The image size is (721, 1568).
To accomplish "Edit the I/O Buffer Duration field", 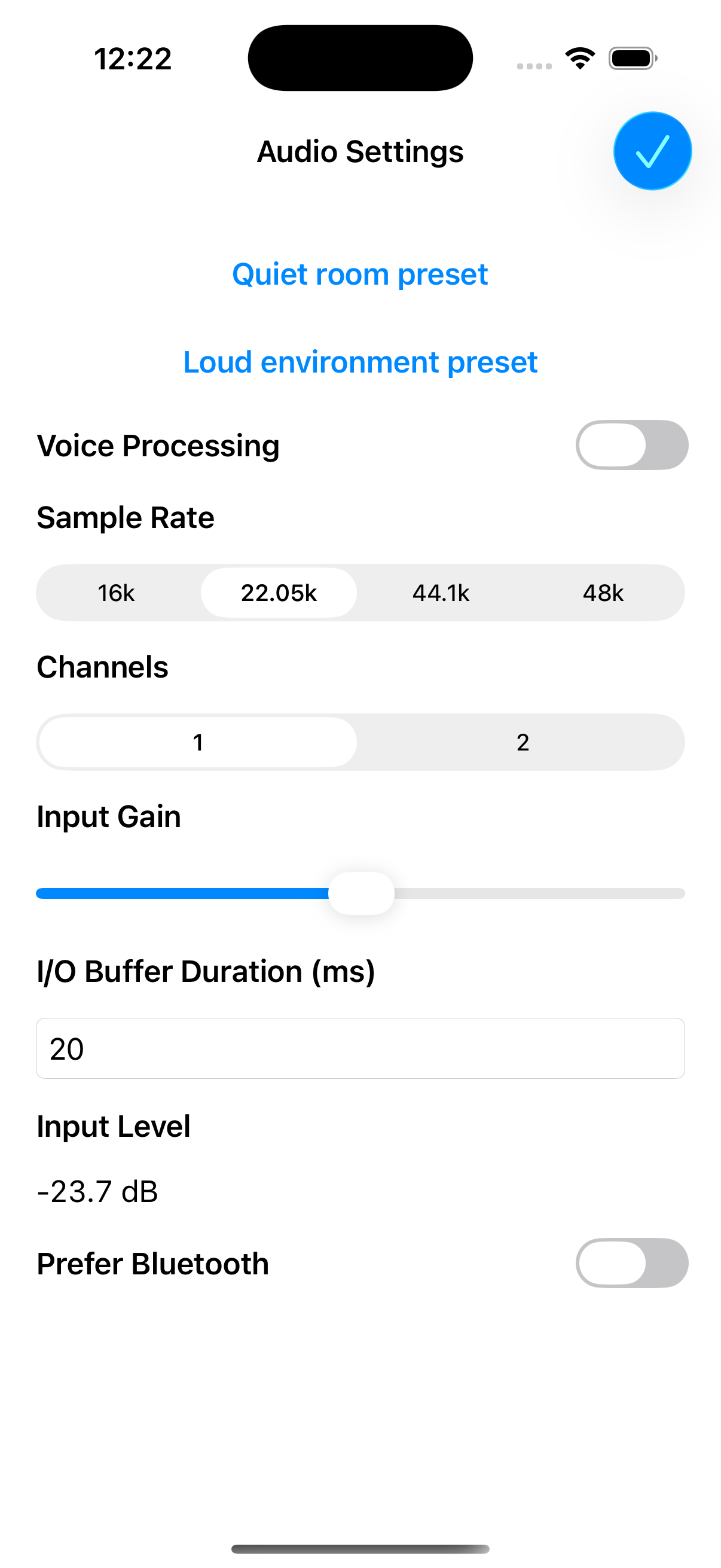I will coord(360,1048).
